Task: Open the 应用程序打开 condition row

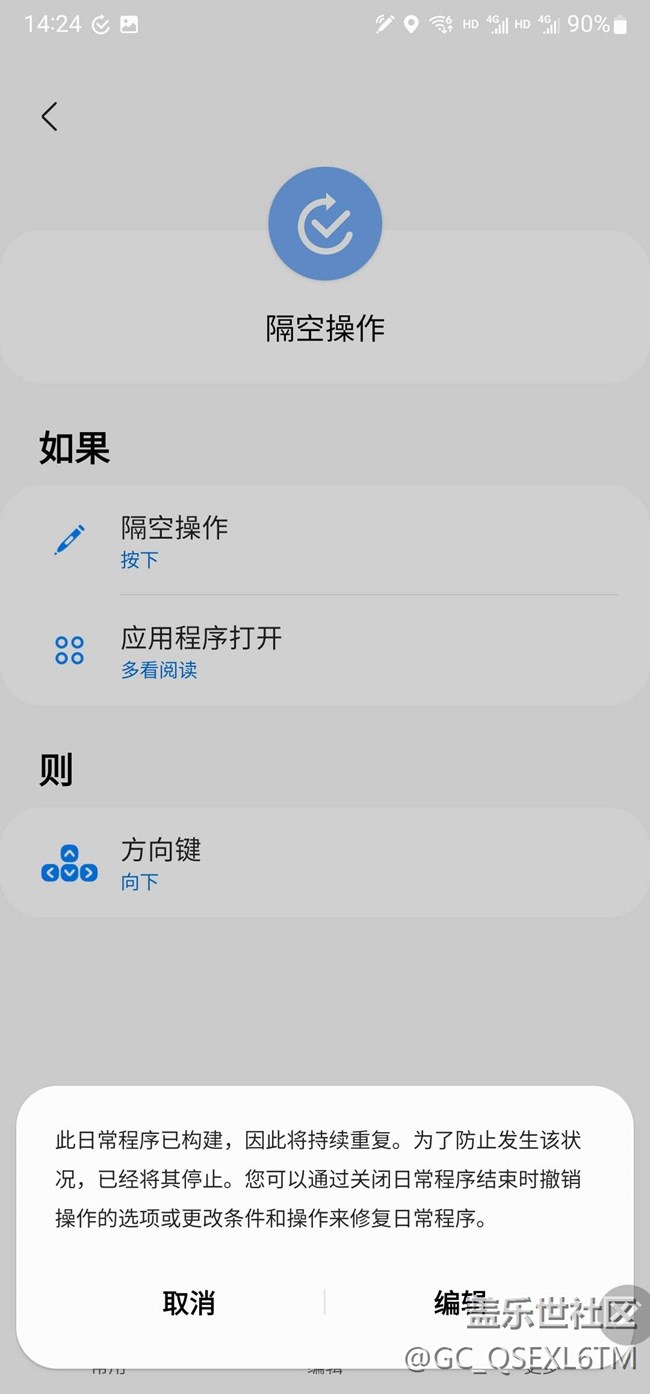Action: (324, 651)
